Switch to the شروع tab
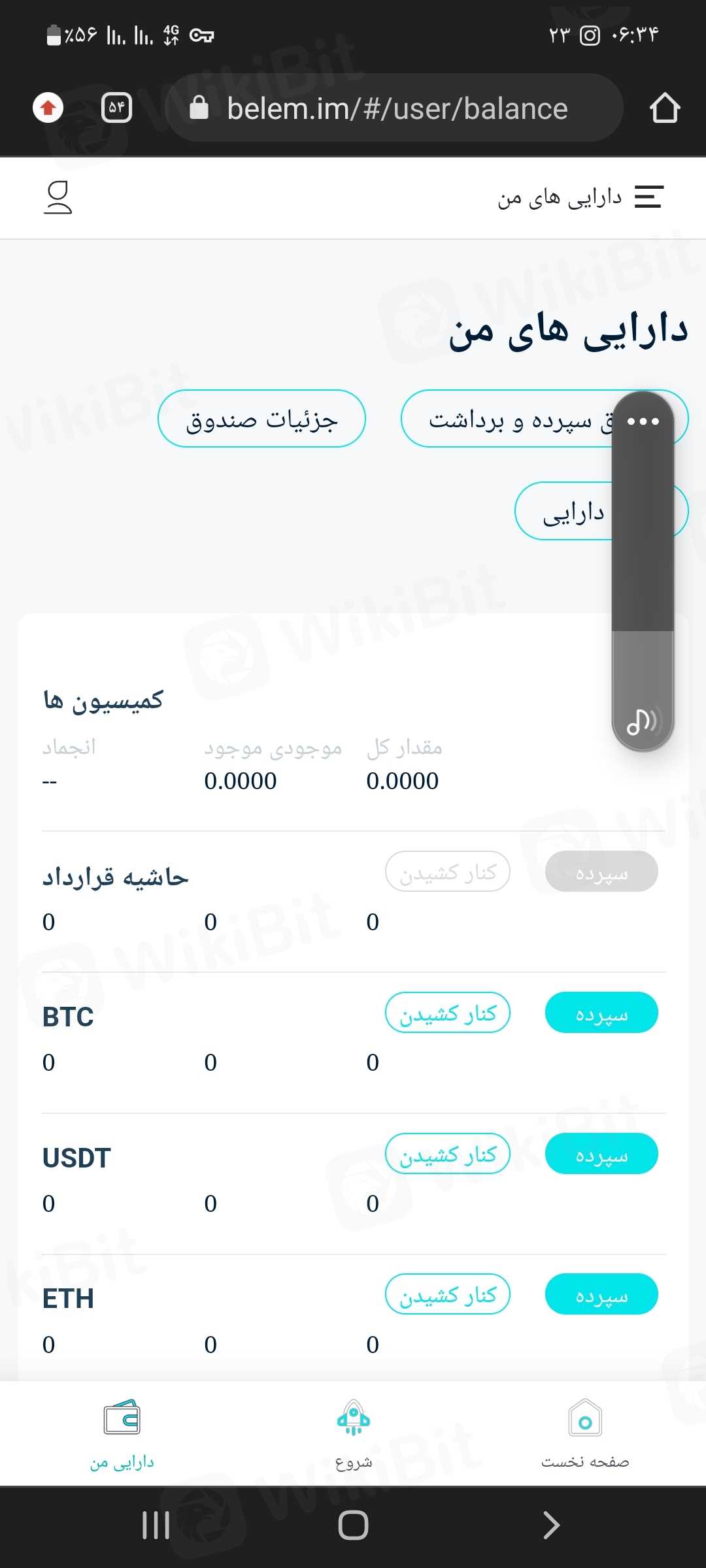Screen dimensions: 706x1568 pos(354,1434)
